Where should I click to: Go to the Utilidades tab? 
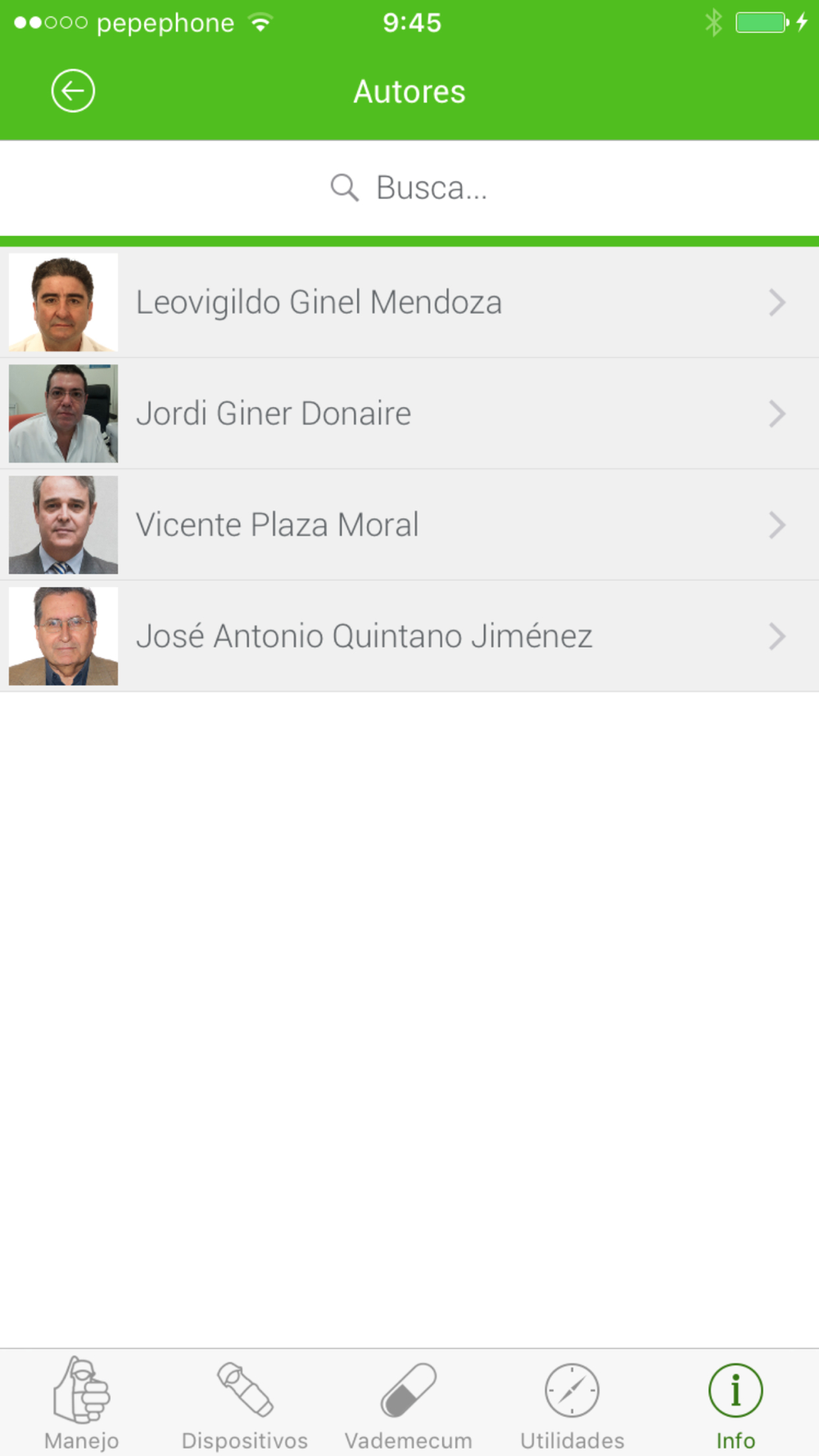(x=572, y=1404)
